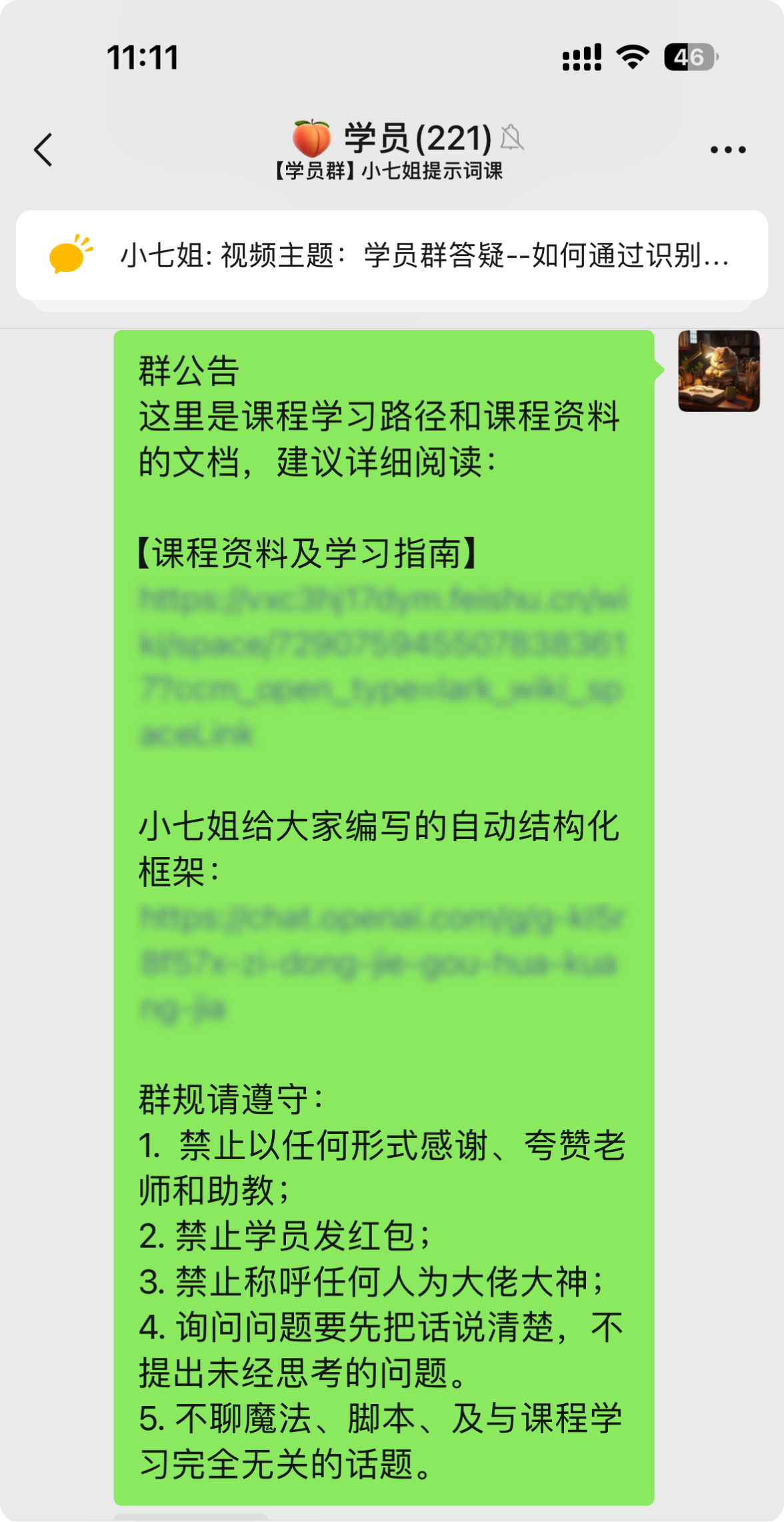The height and width of the screenshot is (1522, 784).
Task: Open the group chat options menu
Action: coord(727,149)
